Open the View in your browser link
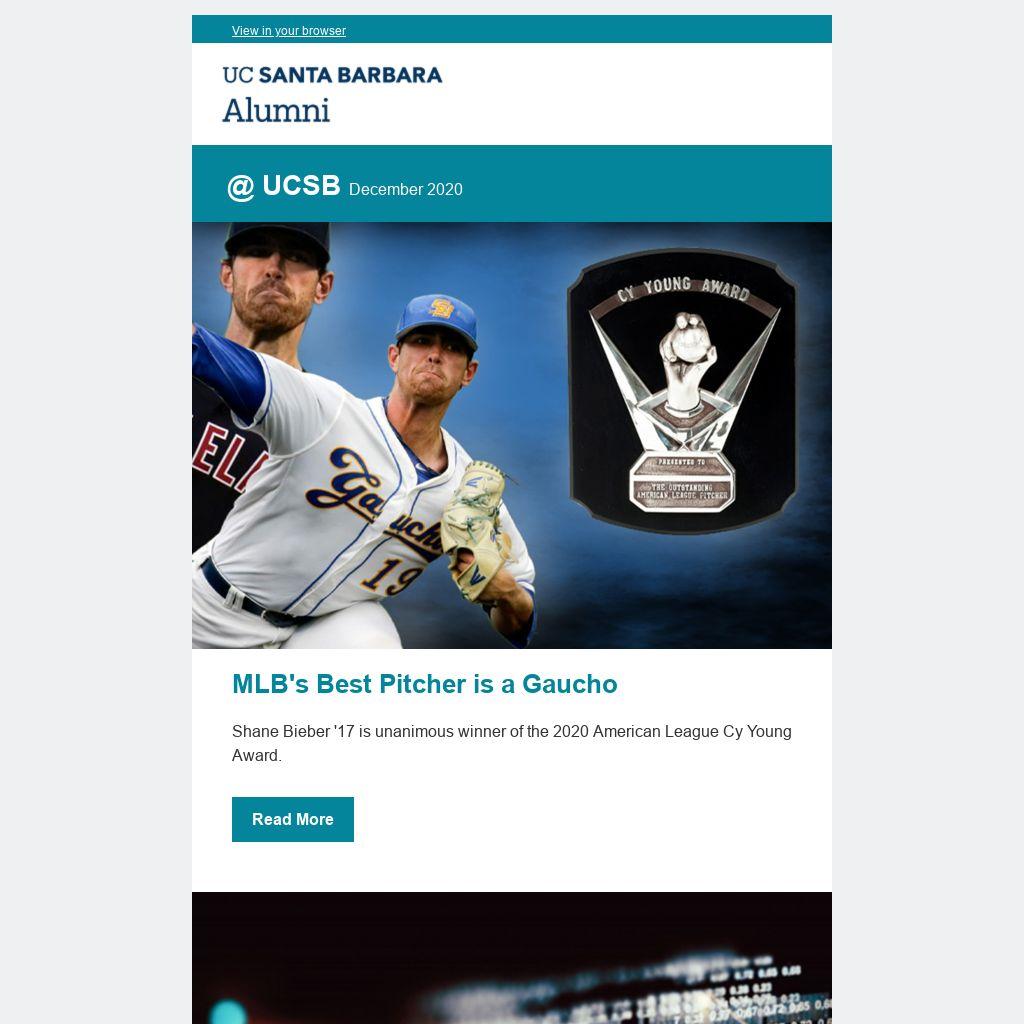Image resolution: width=1024 pixels, height=1024 pixels. 288,31
